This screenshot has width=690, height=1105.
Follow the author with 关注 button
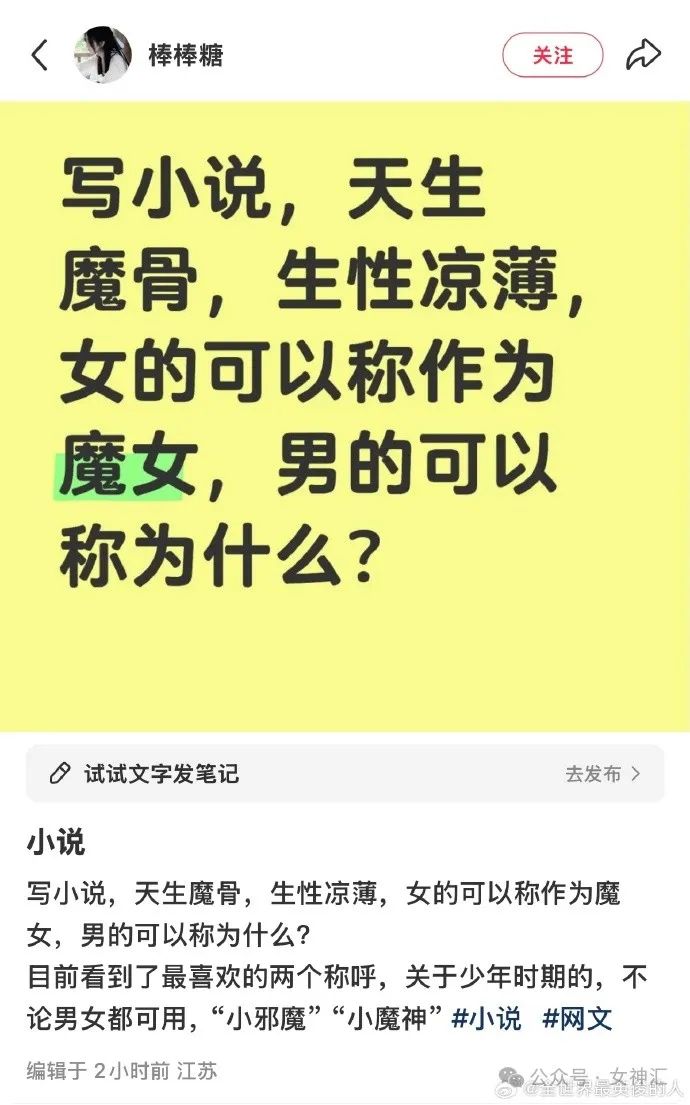click(553, 55)
